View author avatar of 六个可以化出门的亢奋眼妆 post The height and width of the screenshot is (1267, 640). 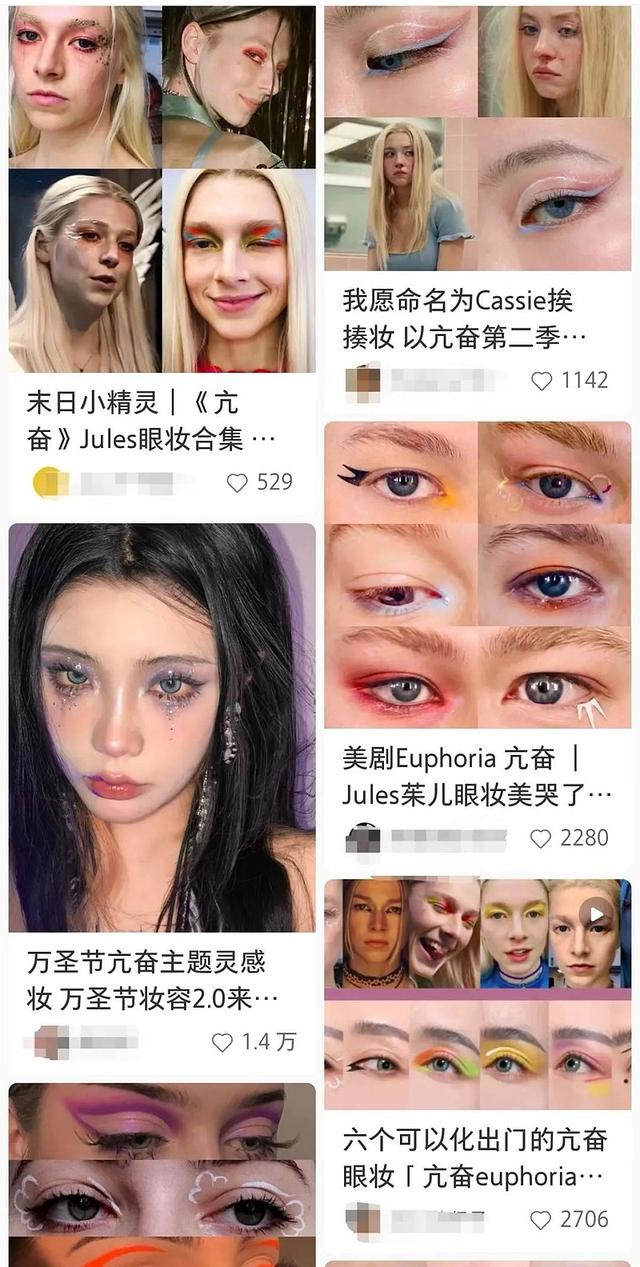(x=362, y=1220)
